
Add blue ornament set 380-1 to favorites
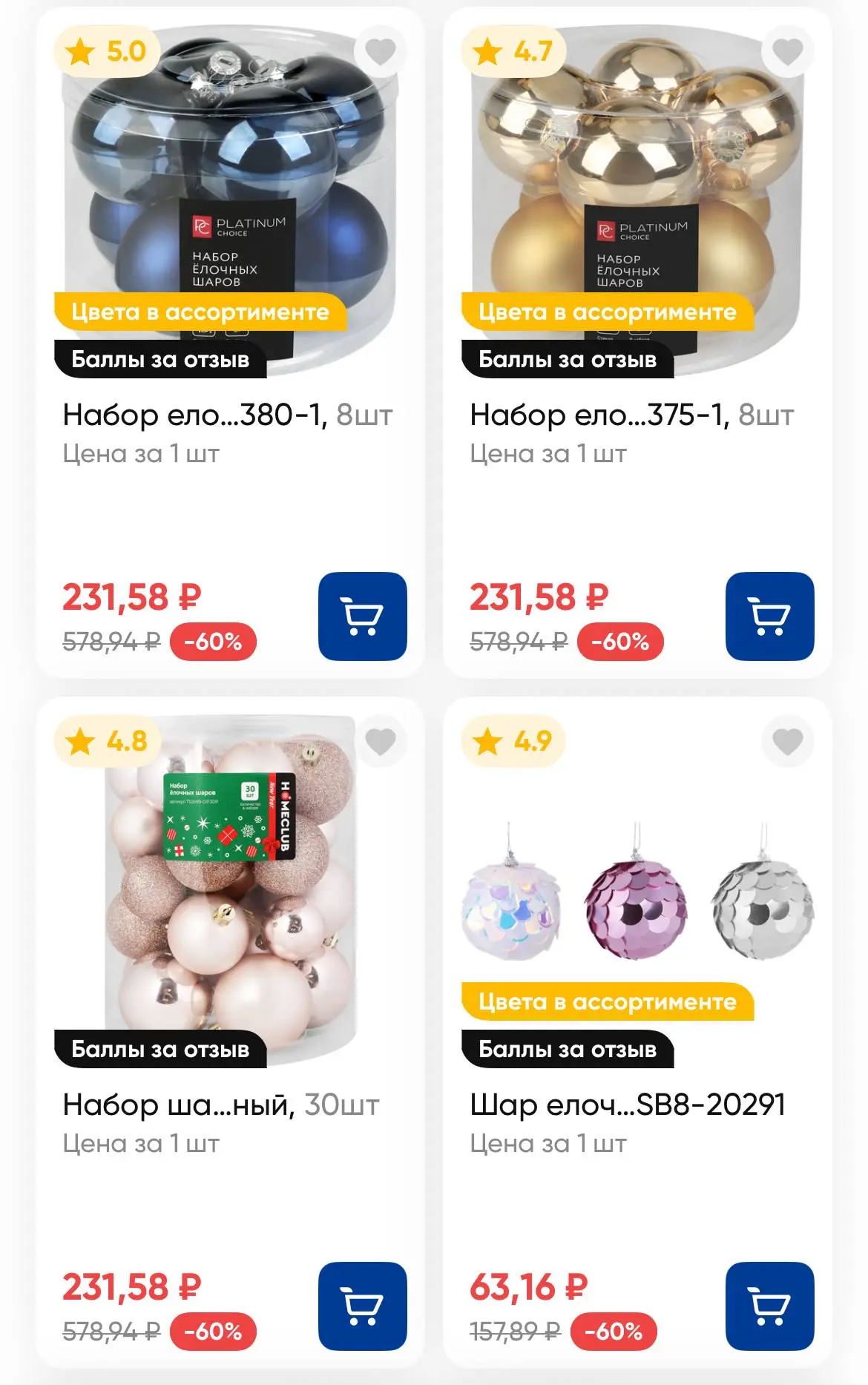[380, 51]
